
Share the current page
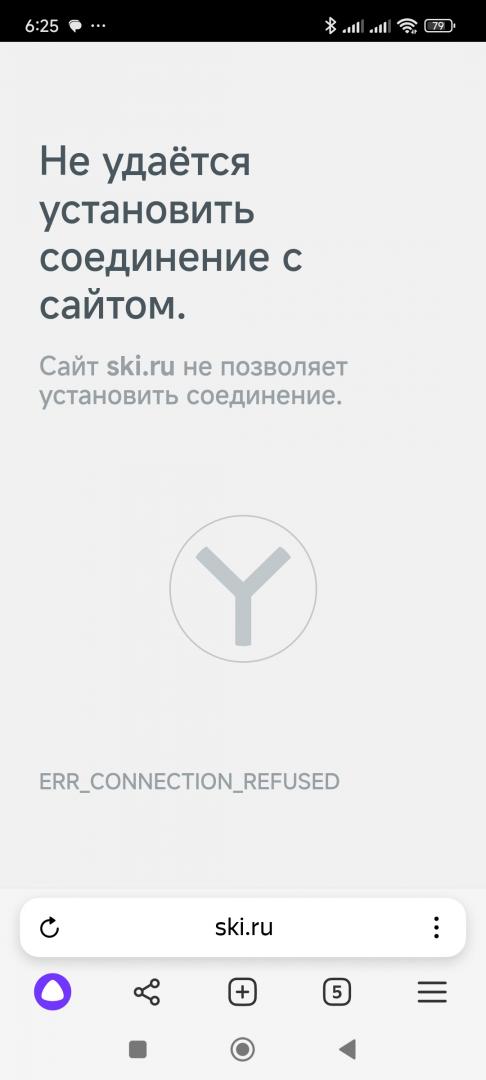pos(147,992)
